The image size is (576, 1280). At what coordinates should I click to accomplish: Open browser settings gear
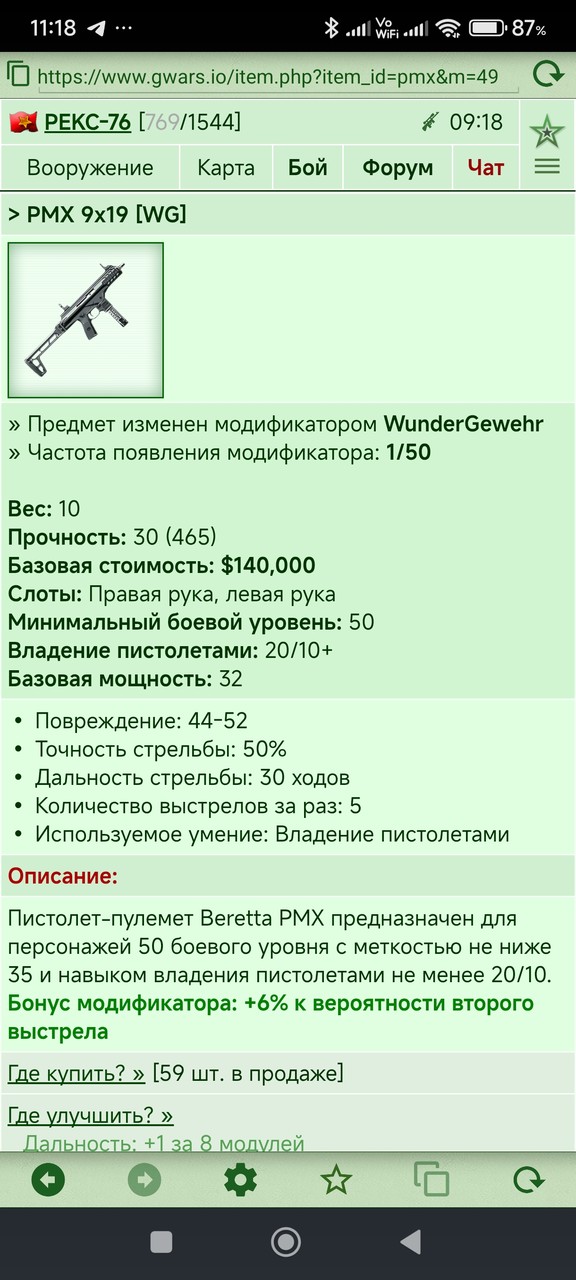point(240,1180)
